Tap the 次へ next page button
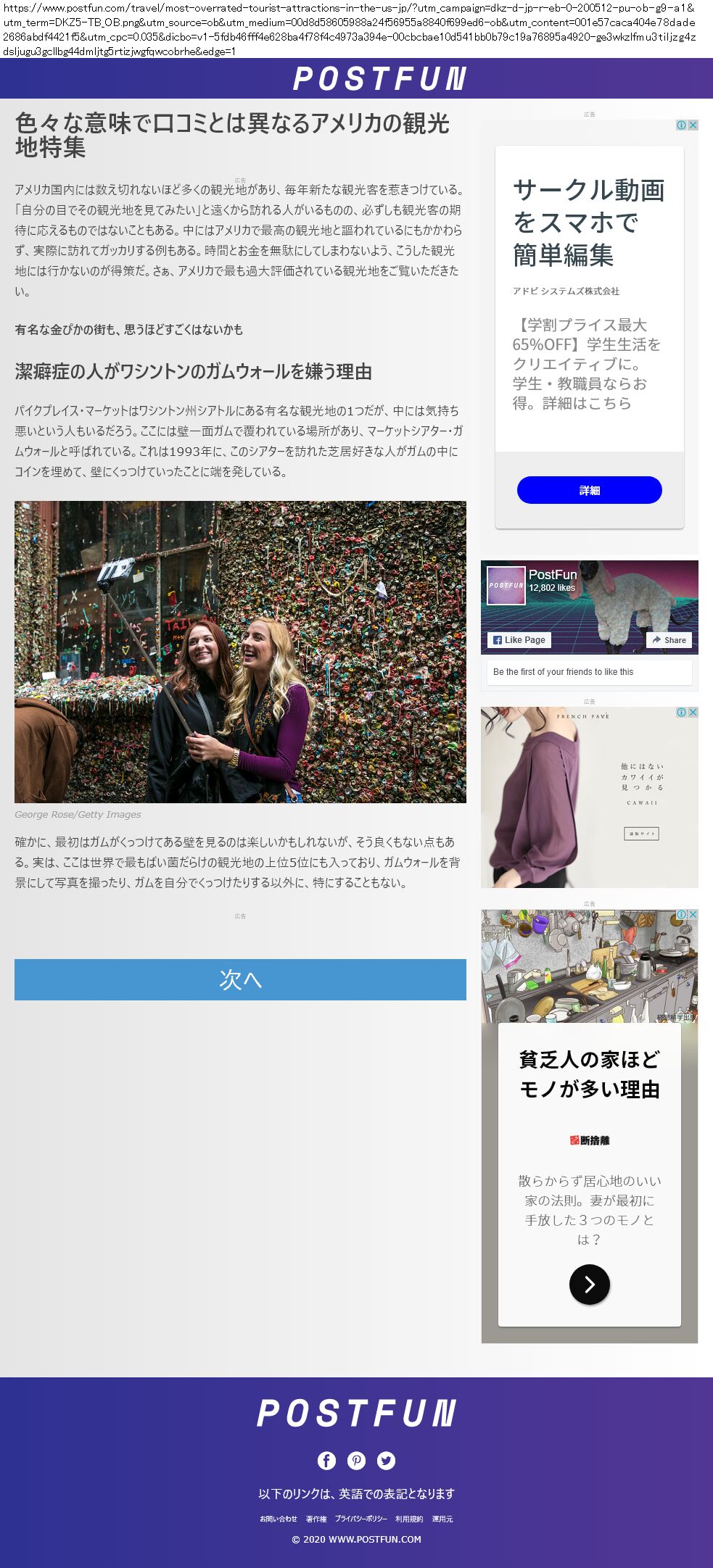Image resolution: width=713 pixels, height=1568 pixels. point(240,979)
